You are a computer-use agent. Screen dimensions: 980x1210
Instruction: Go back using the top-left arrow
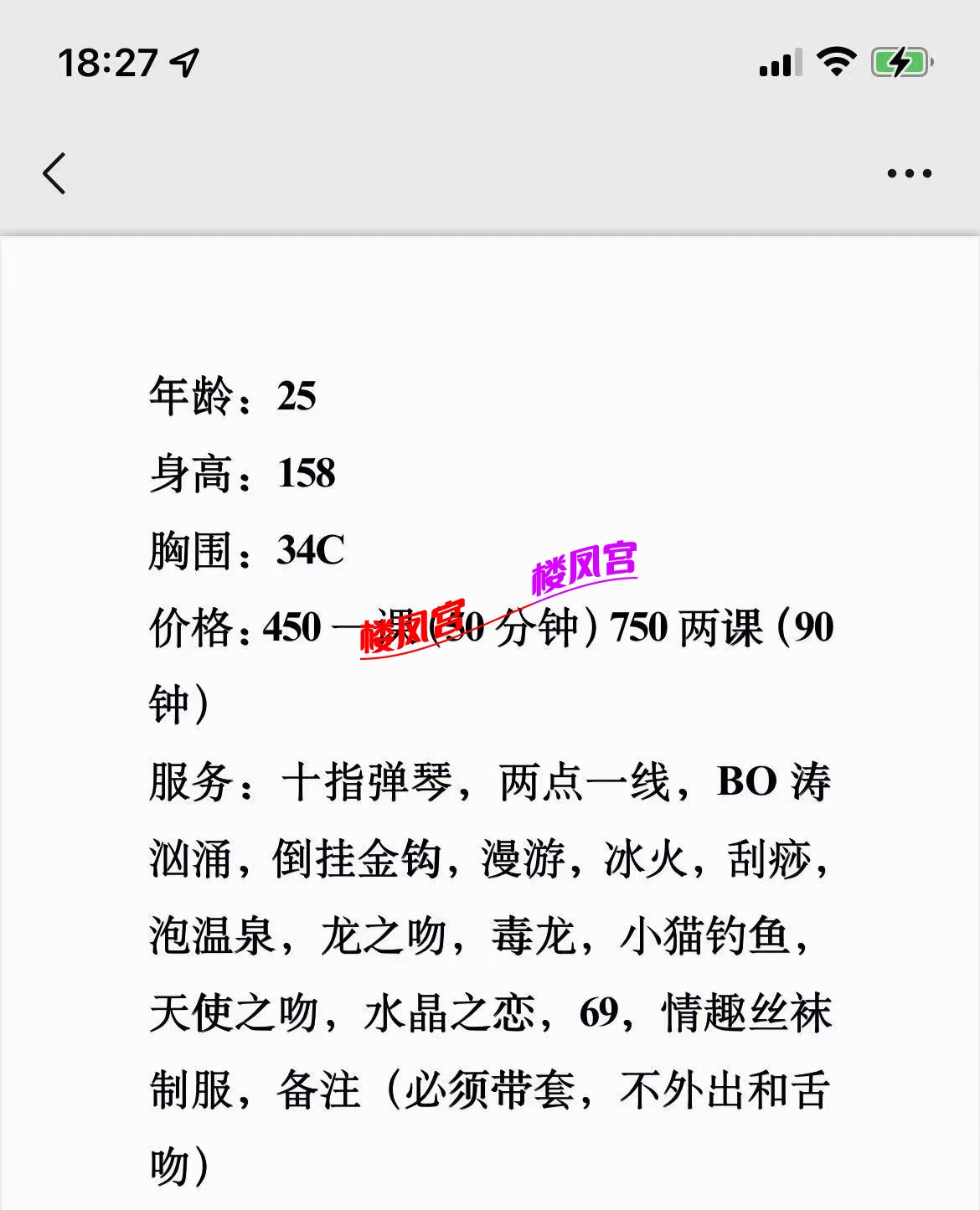[54, 173]
